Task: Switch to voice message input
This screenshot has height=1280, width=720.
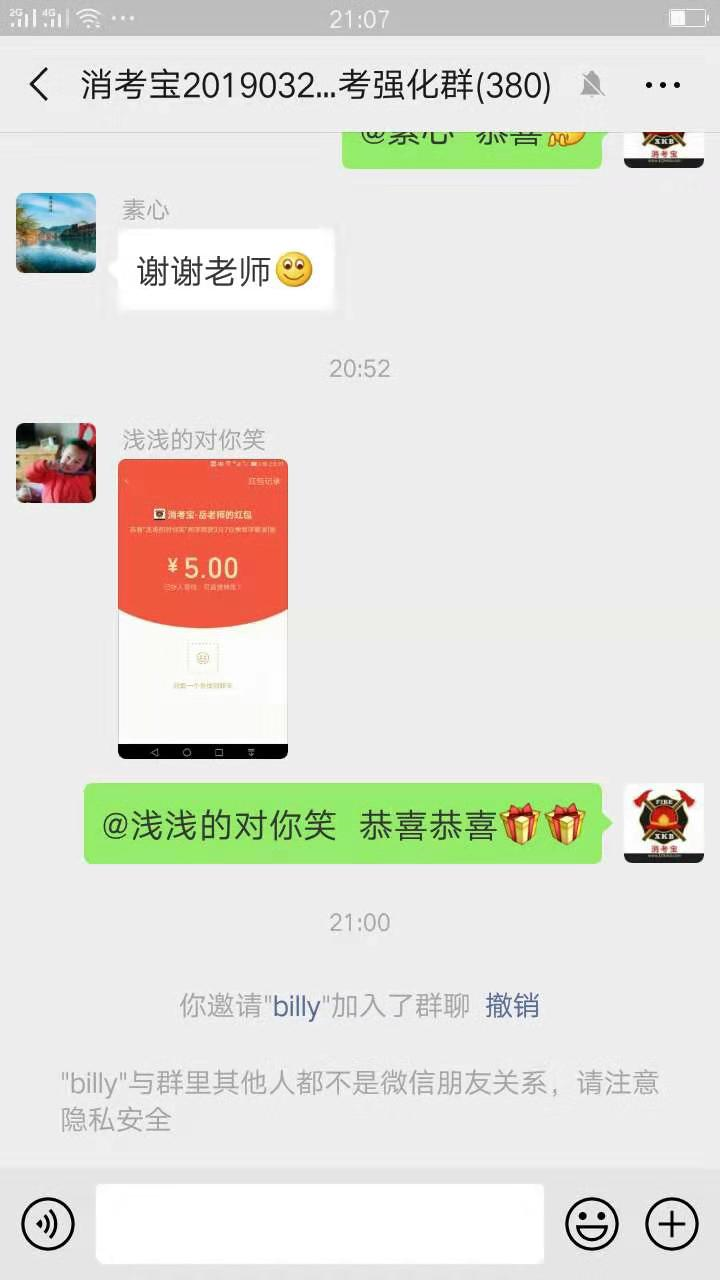Action: point(48,1223)
